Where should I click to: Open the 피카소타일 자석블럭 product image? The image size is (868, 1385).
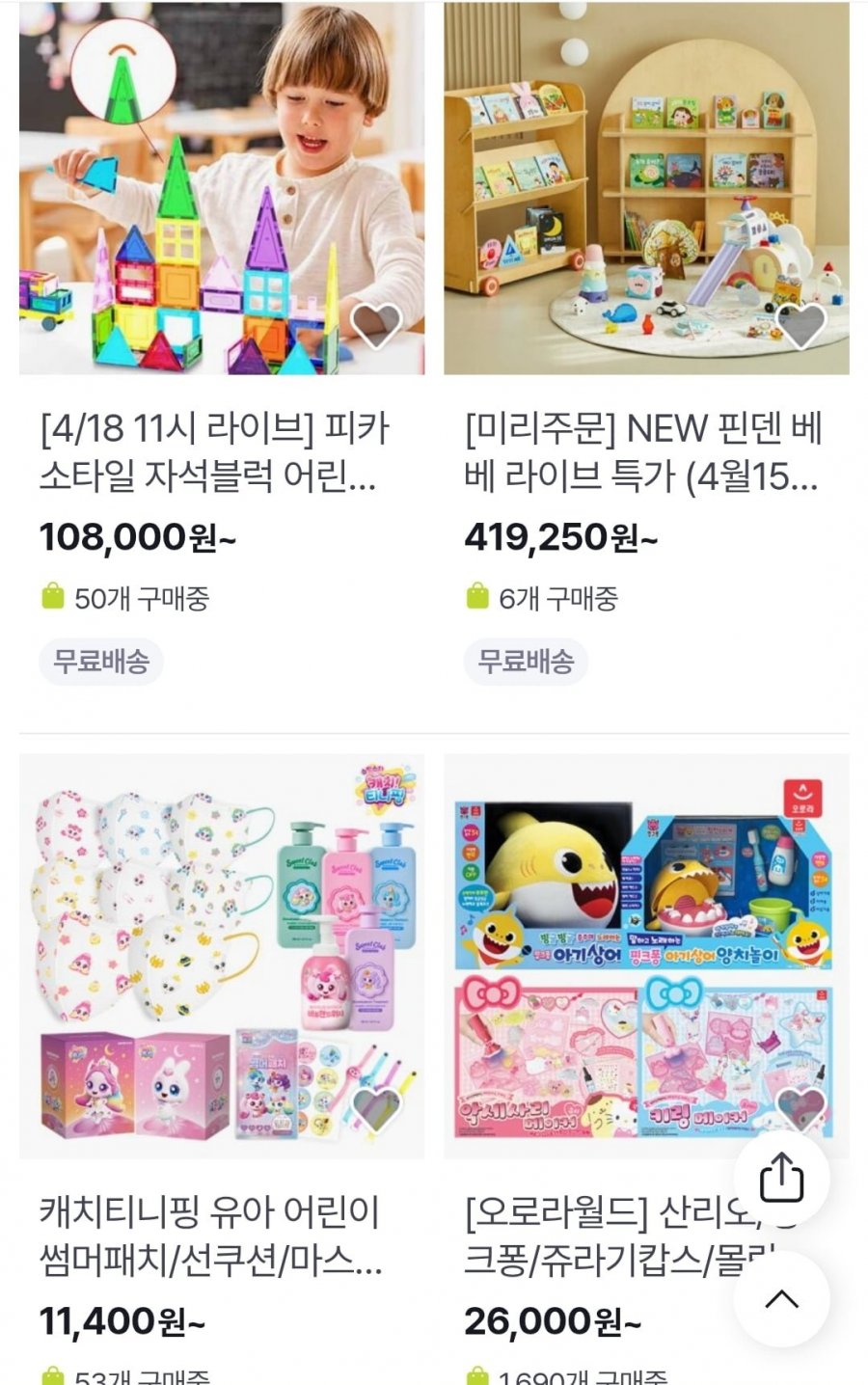coord(222,188)
